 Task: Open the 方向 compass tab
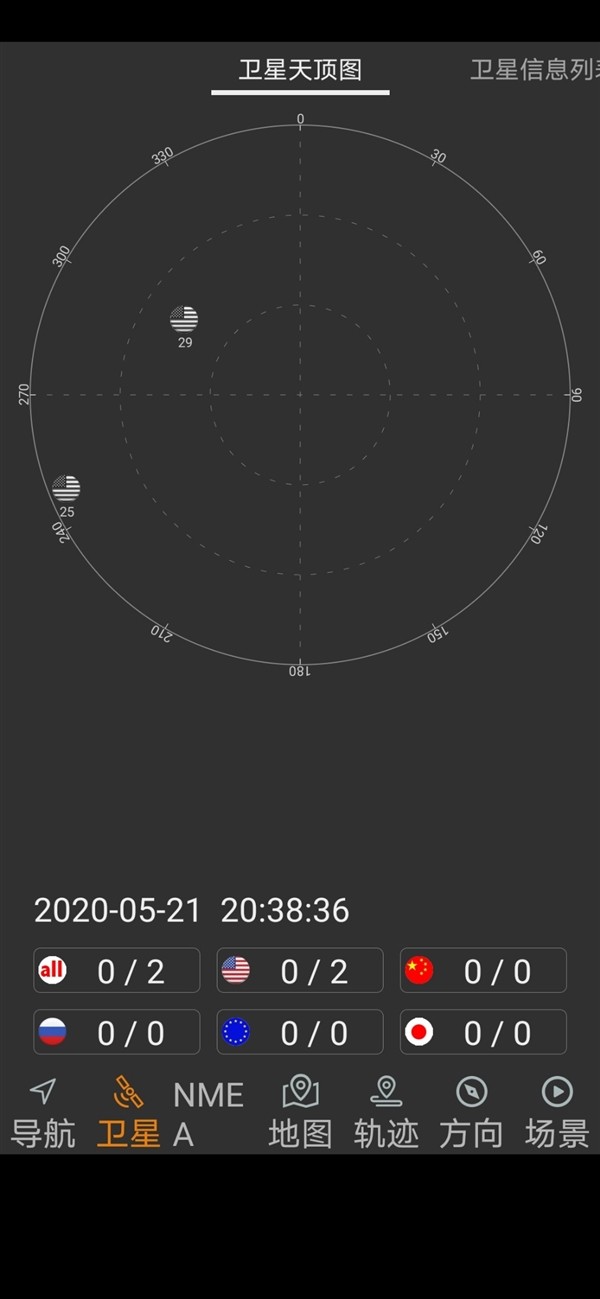click(x=471, y=1112)
